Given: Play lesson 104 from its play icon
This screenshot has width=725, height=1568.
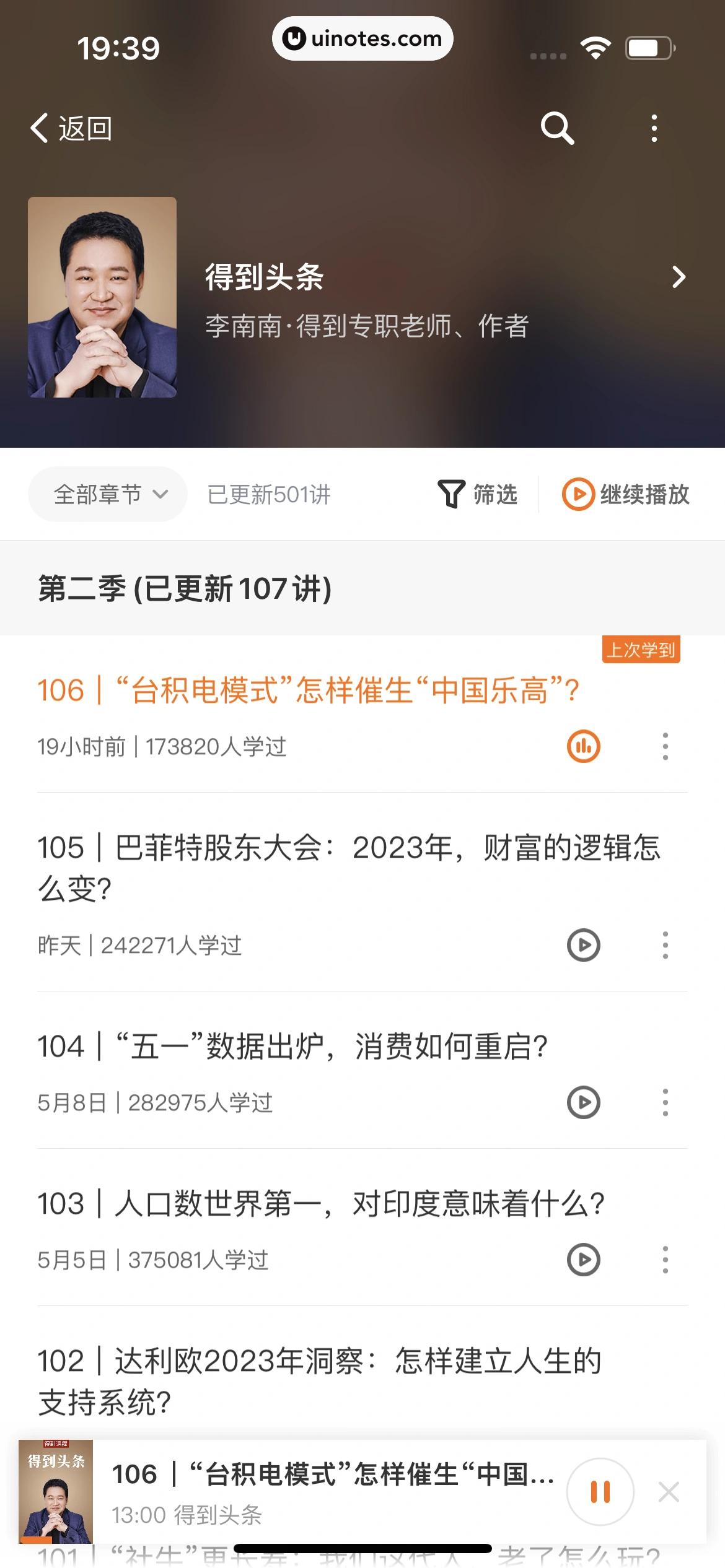Looking at the screenshot, I should tap(583, 1102).
